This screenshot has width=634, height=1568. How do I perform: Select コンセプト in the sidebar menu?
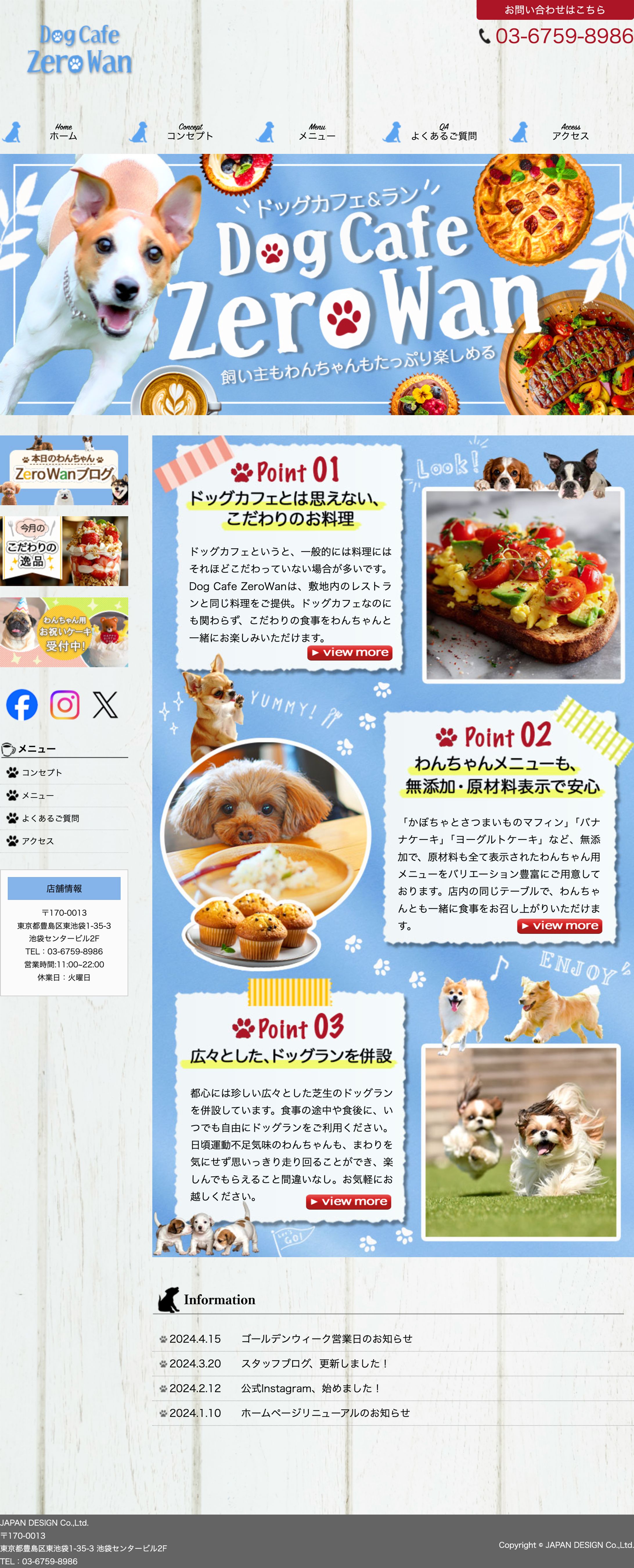[42, 773]
